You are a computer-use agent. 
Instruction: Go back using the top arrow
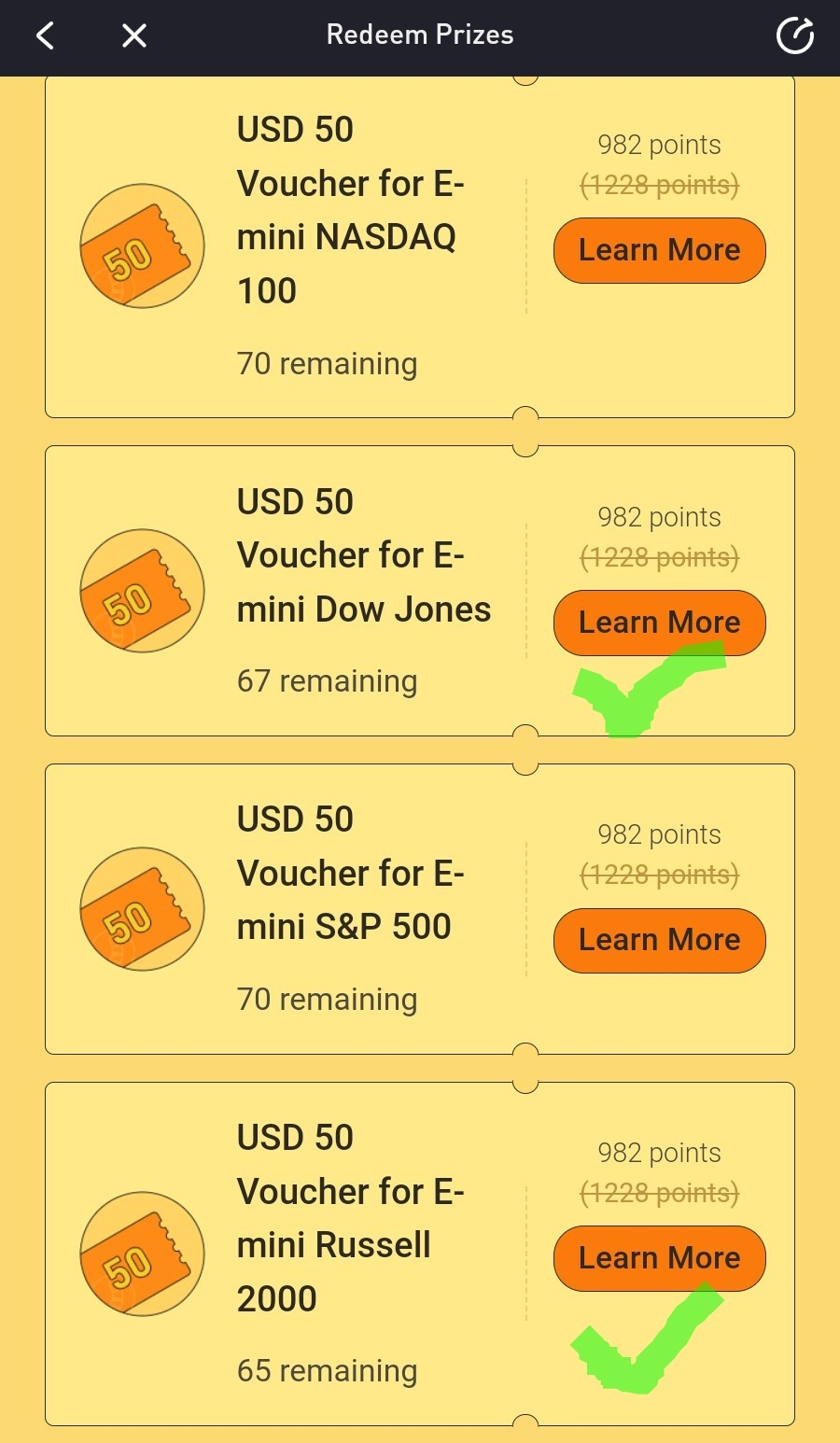pyautogui.click(x=45, y=36)
